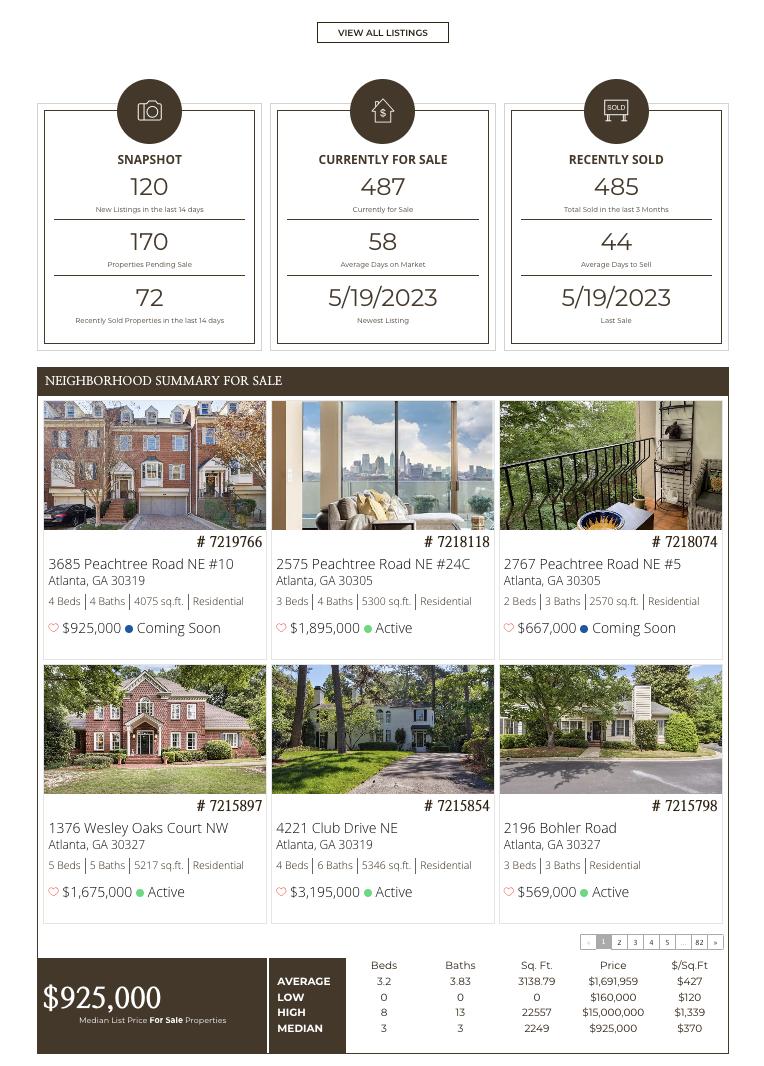Image resolution: width=764 pixels, height=1066 pixels.
Task: Go to page 3 of listings
Action: 635,942
